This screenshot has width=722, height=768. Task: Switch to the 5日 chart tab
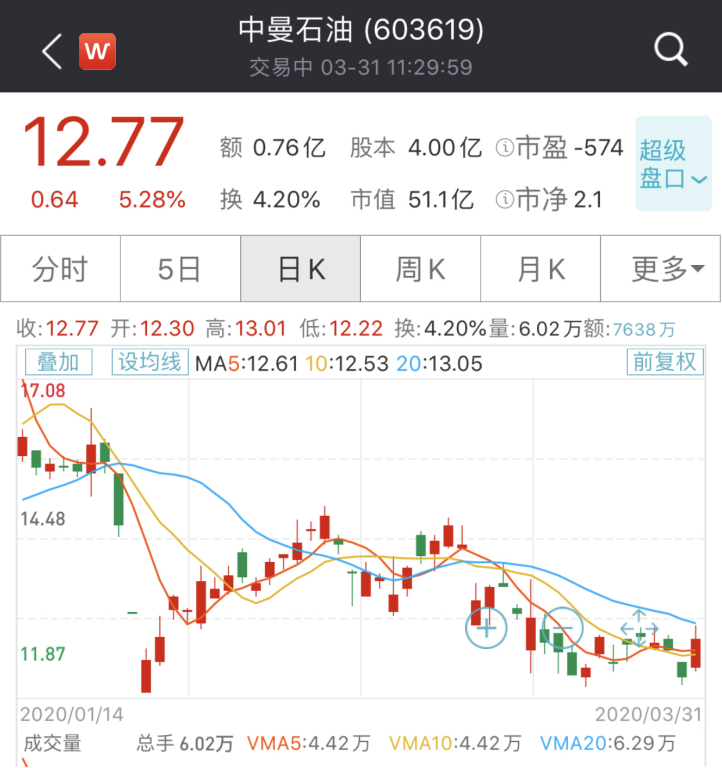180,269
